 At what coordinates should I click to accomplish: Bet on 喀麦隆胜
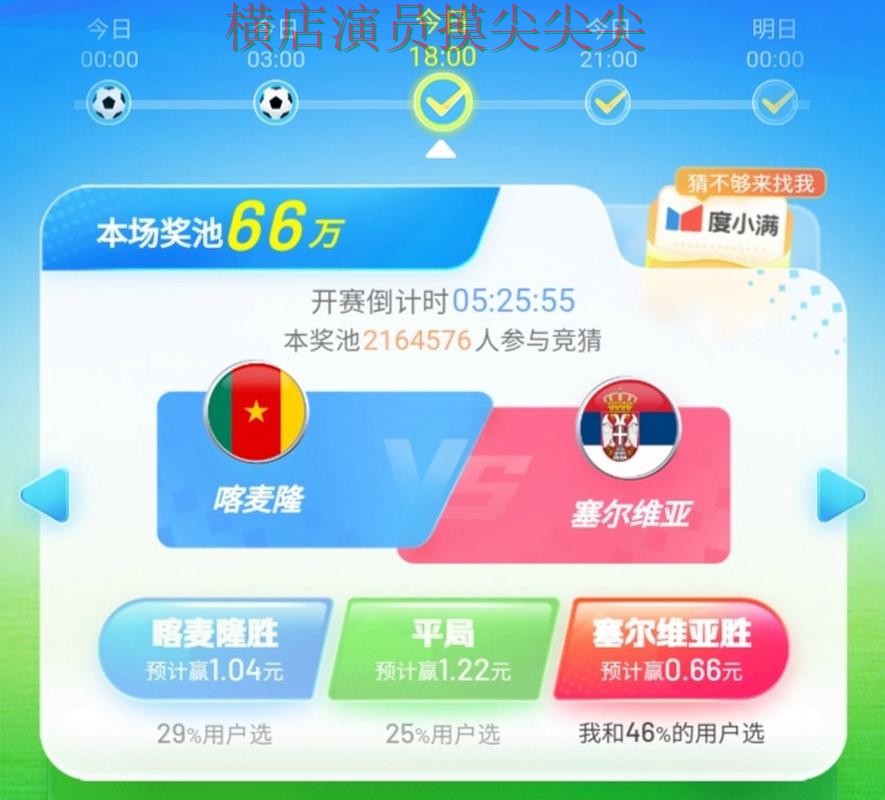[x=215, y=649]
